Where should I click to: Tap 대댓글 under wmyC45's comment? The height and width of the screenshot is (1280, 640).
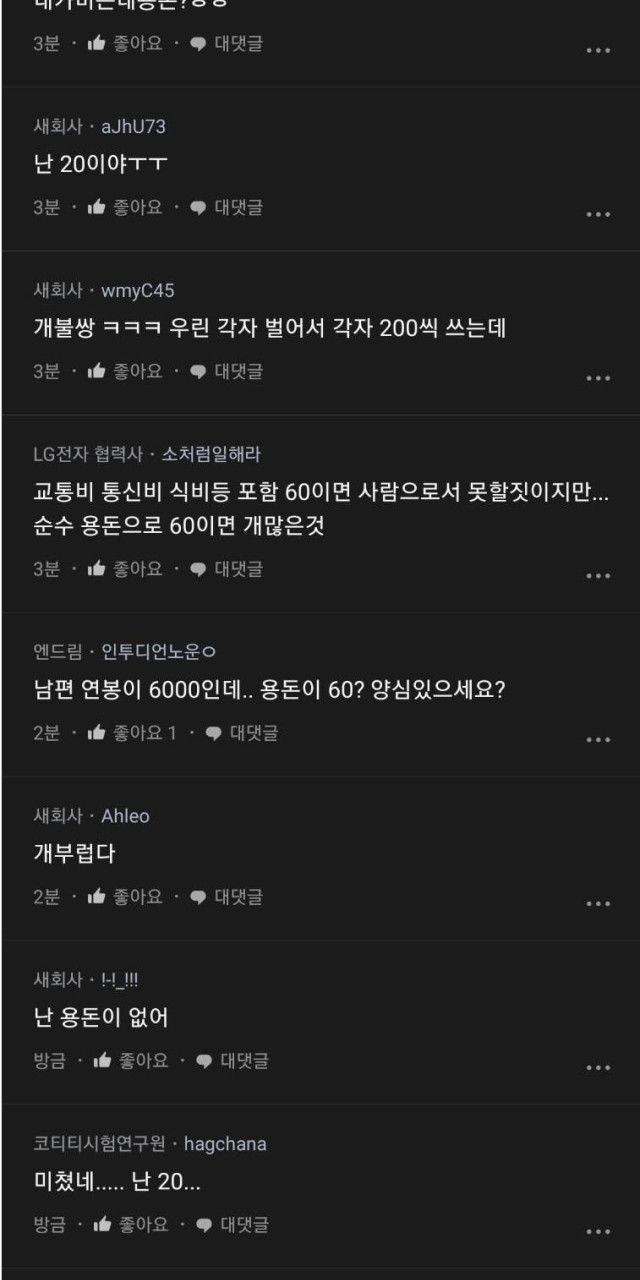(226, 371)
